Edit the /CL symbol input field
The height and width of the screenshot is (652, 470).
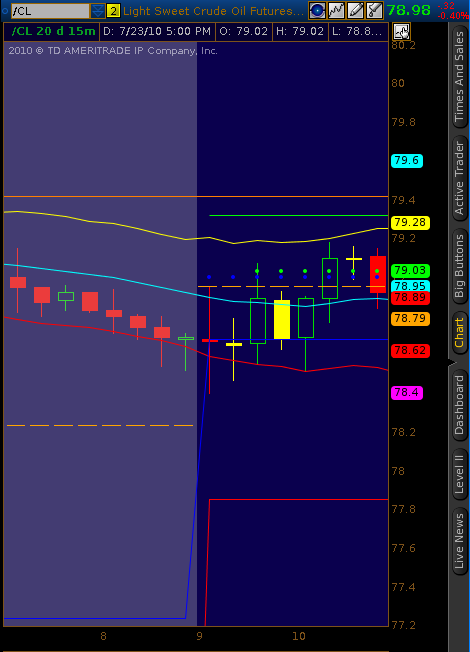pyautogui.click(x=50, y=11)
